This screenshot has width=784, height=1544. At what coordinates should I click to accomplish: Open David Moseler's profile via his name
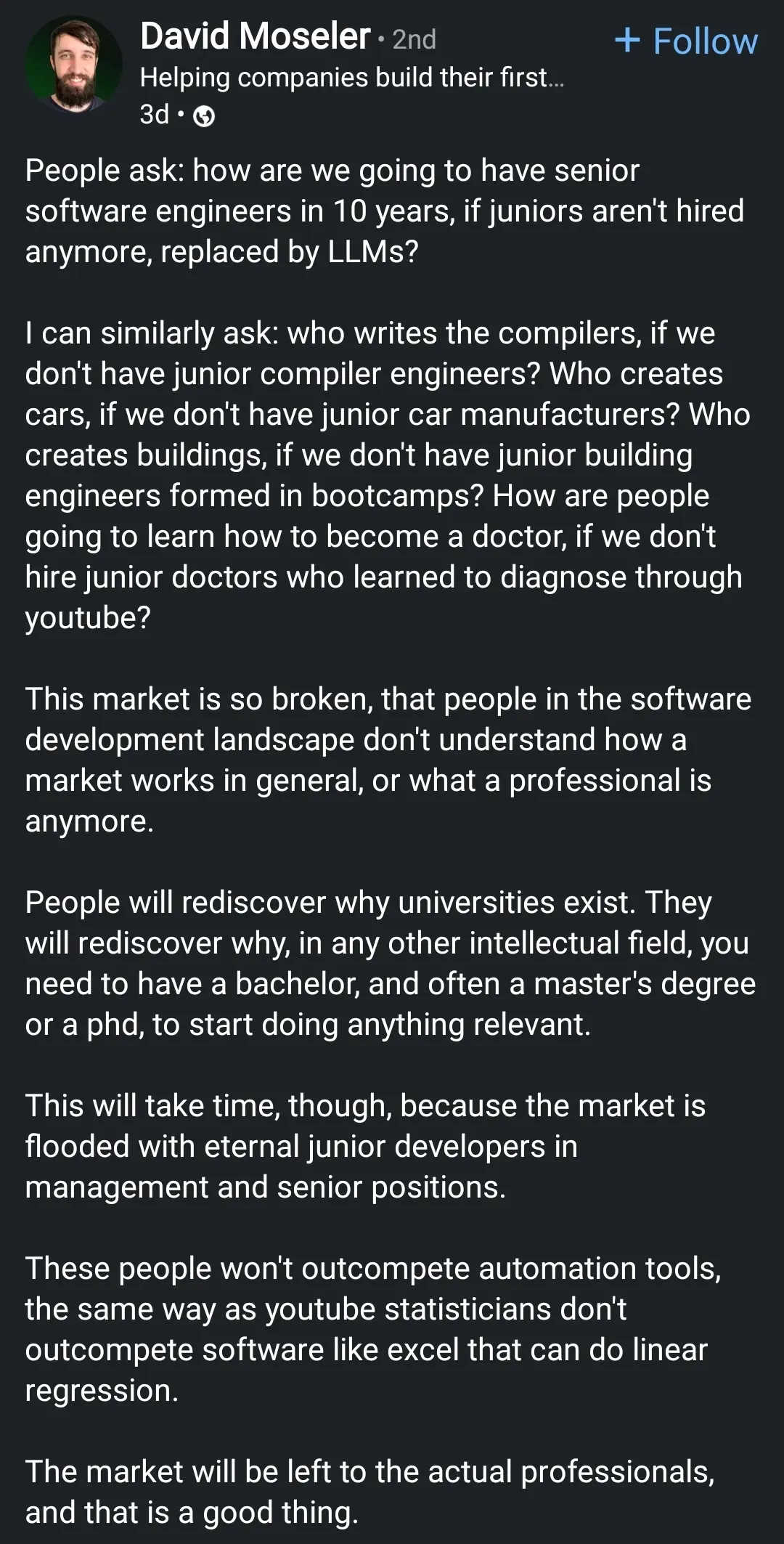[255, 36]
